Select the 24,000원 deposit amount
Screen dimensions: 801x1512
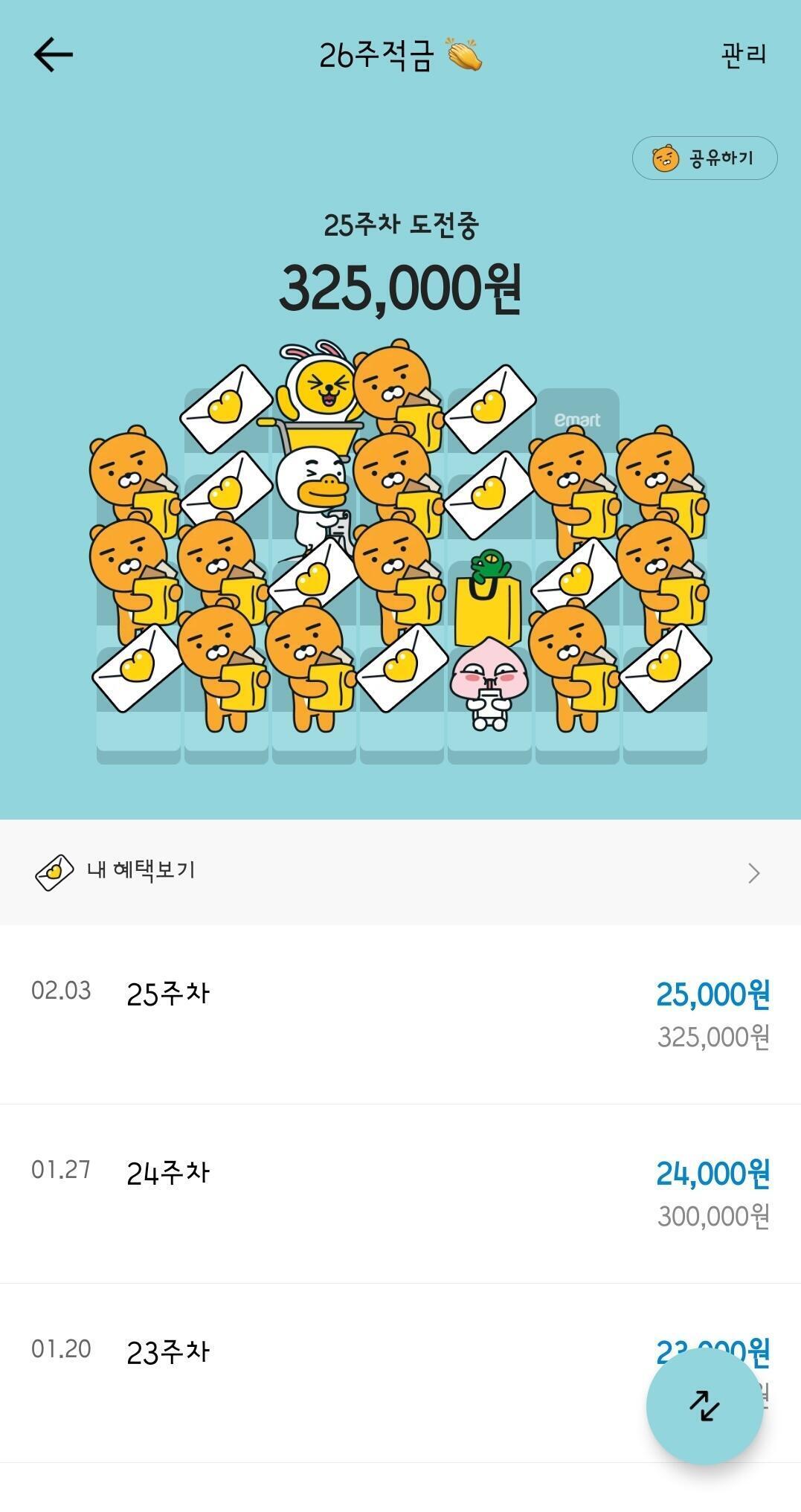point(714,1170)
